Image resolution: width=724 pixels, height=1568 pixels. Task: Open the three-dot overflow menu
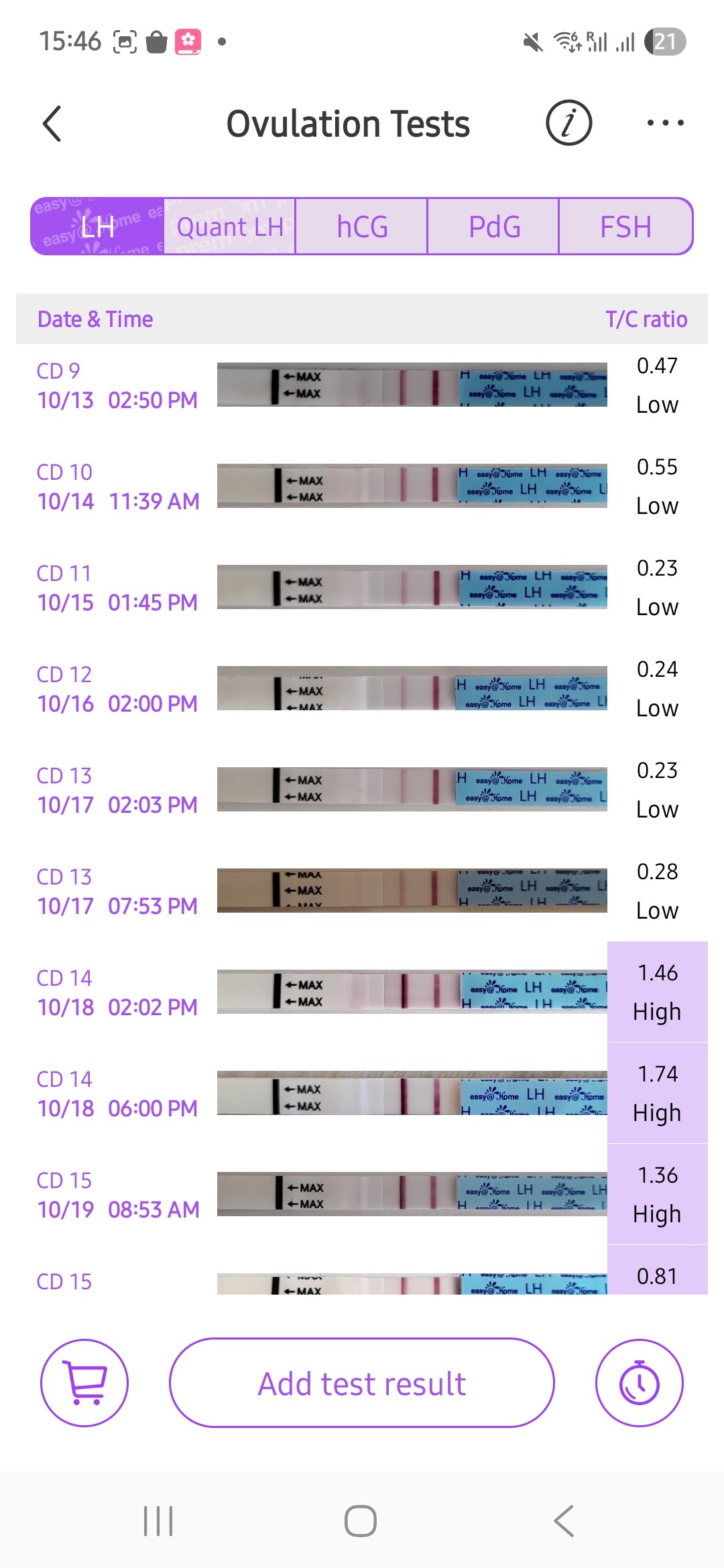coord(665,123)
